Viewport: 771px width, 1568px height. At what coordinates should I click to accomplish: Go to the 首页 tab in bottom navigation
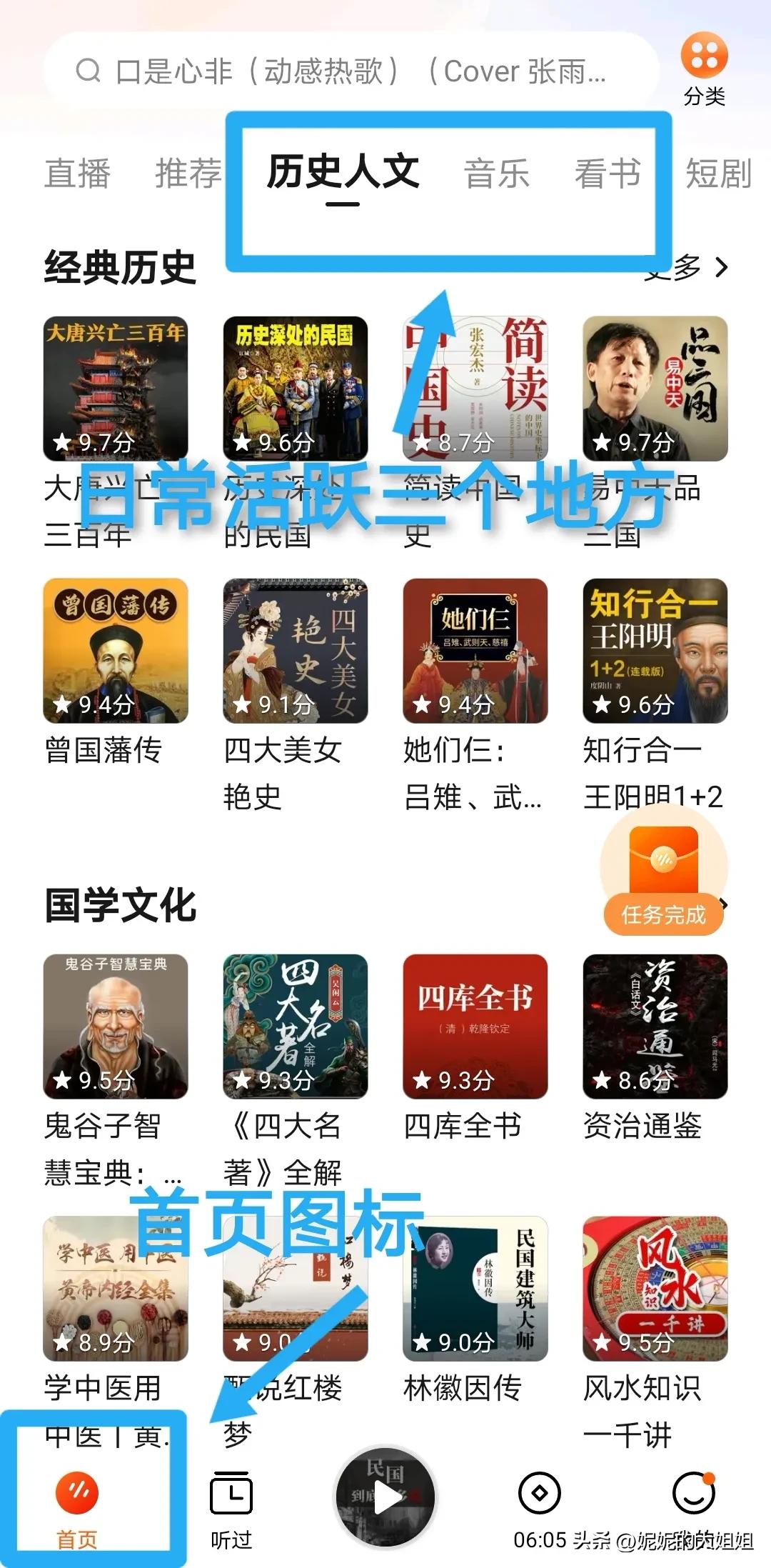coord(77,1502)
